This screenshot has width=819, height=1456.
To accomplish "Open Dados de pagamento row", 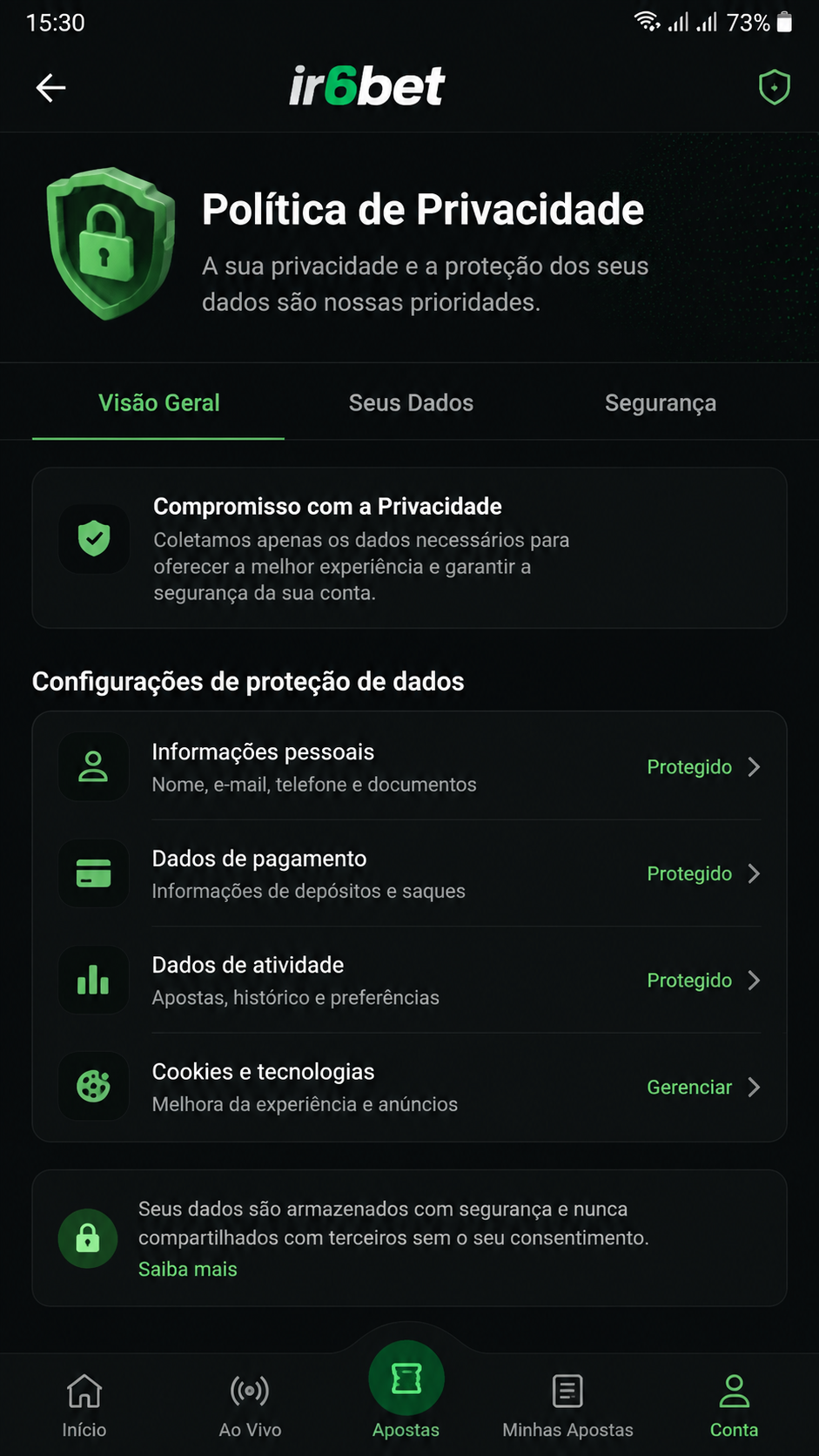I will point(410,873).
